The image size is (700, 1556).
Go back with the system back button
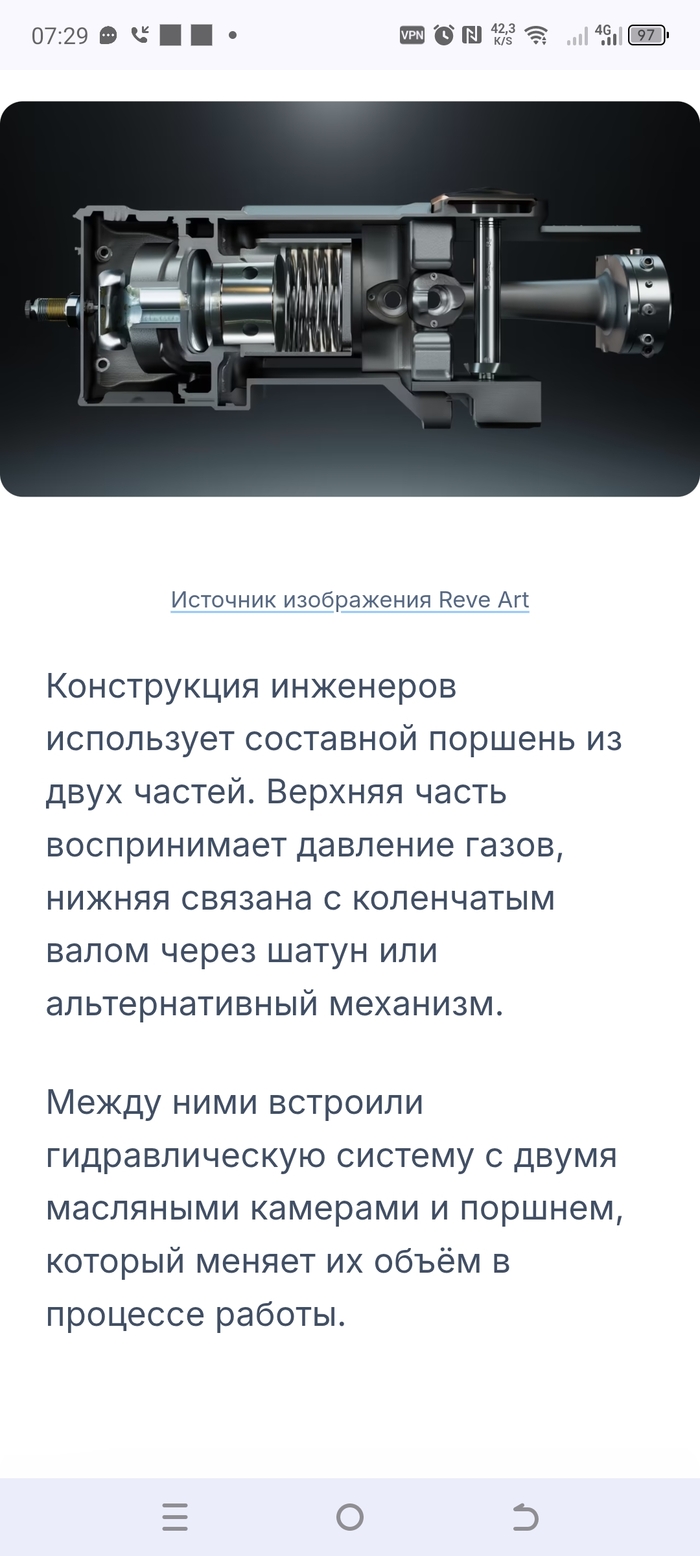point(525,1517)
